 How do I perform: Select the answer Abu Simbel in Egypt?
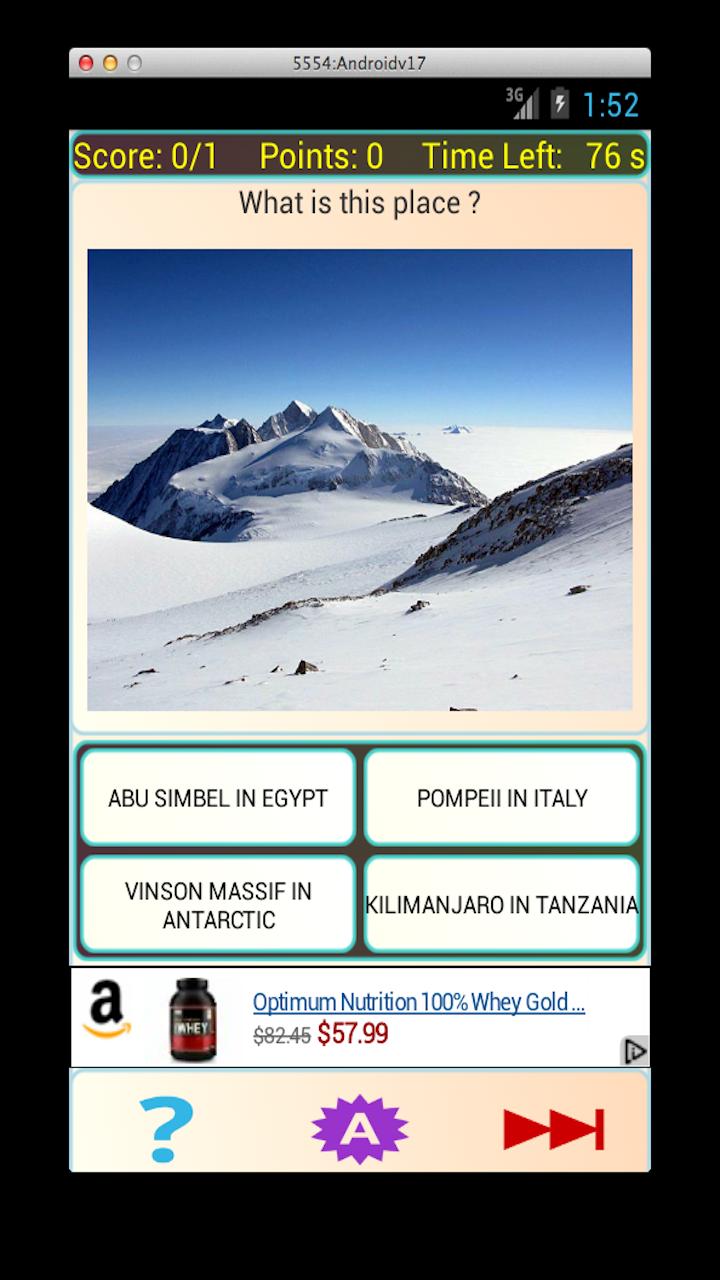click(218, 798)
